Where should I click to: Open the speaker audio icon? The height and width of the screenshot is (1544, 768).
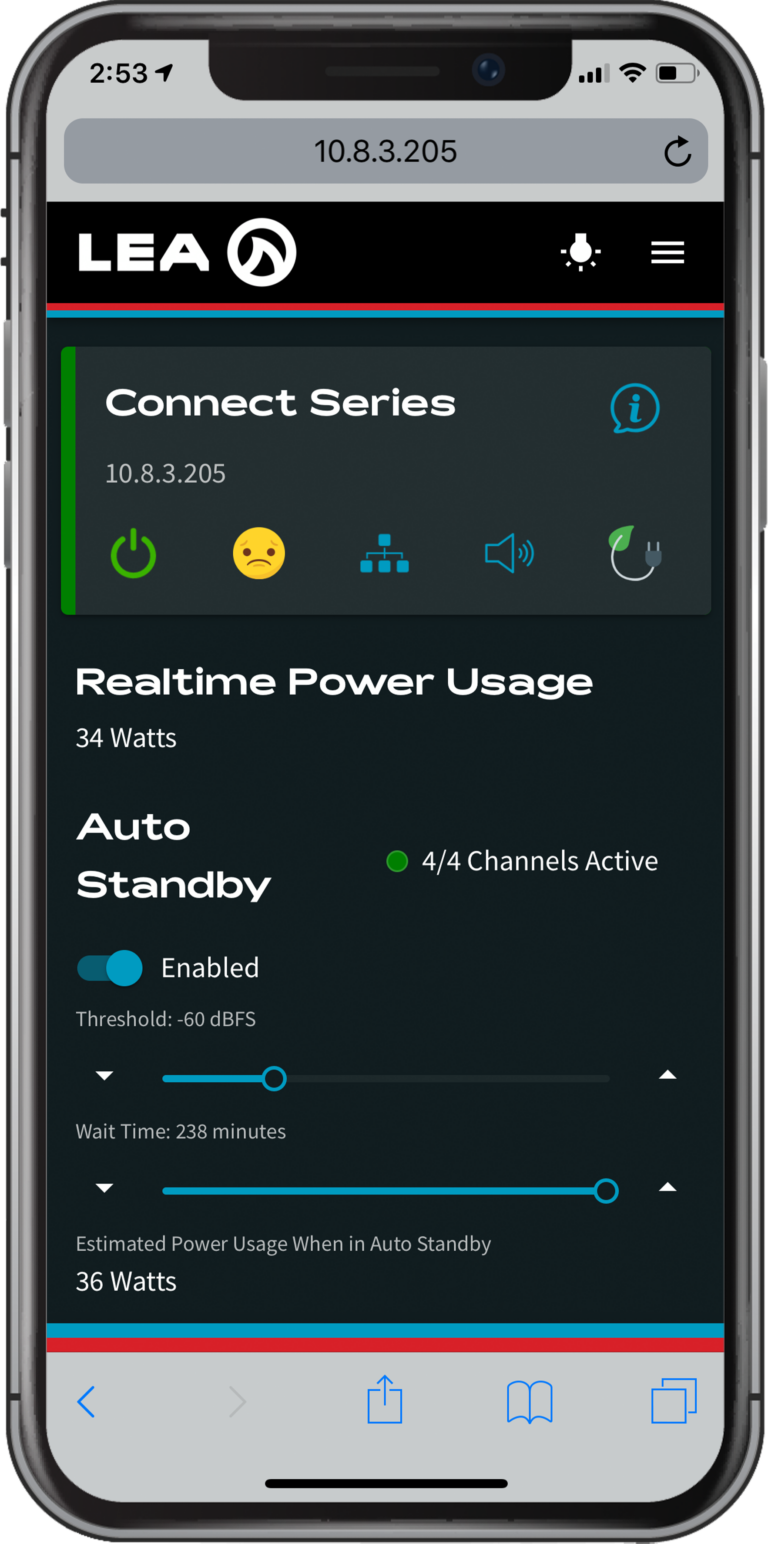coord(509,553)
